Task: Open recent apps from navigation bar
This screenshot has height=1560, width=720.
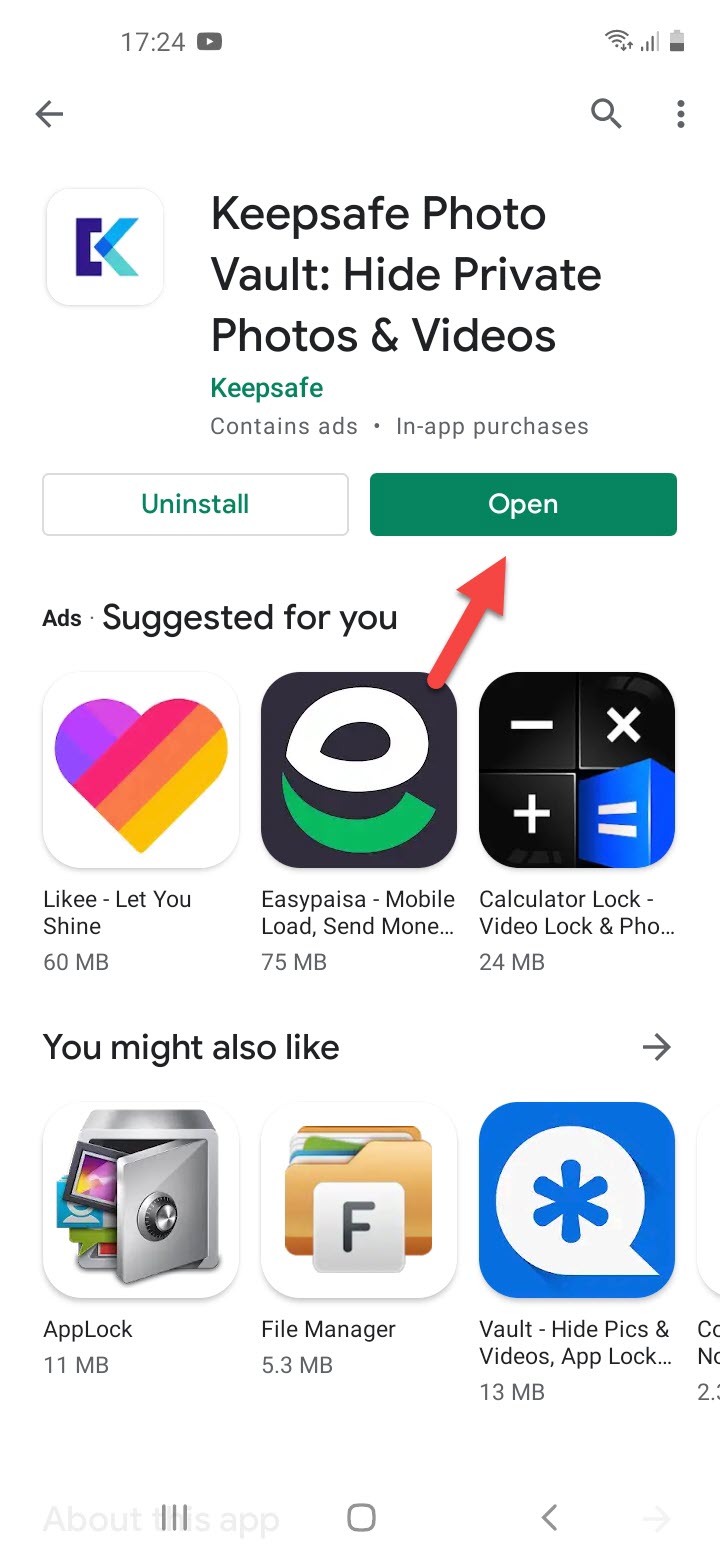Action: tap(175, 1517)
